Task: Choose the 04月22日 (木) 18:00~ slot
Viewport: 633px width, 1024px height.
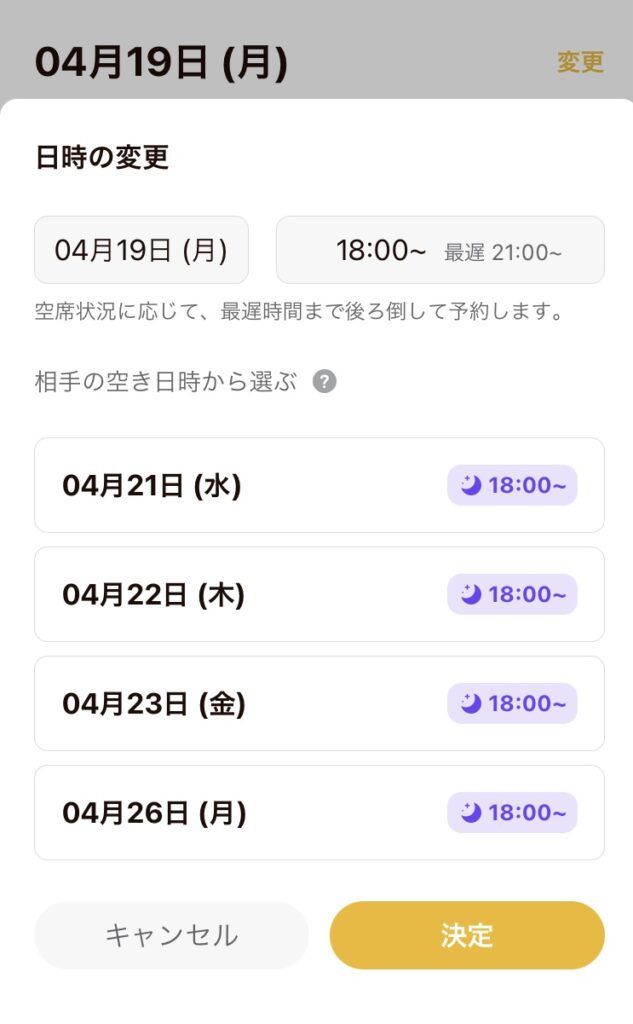Action: coord(319,594)
